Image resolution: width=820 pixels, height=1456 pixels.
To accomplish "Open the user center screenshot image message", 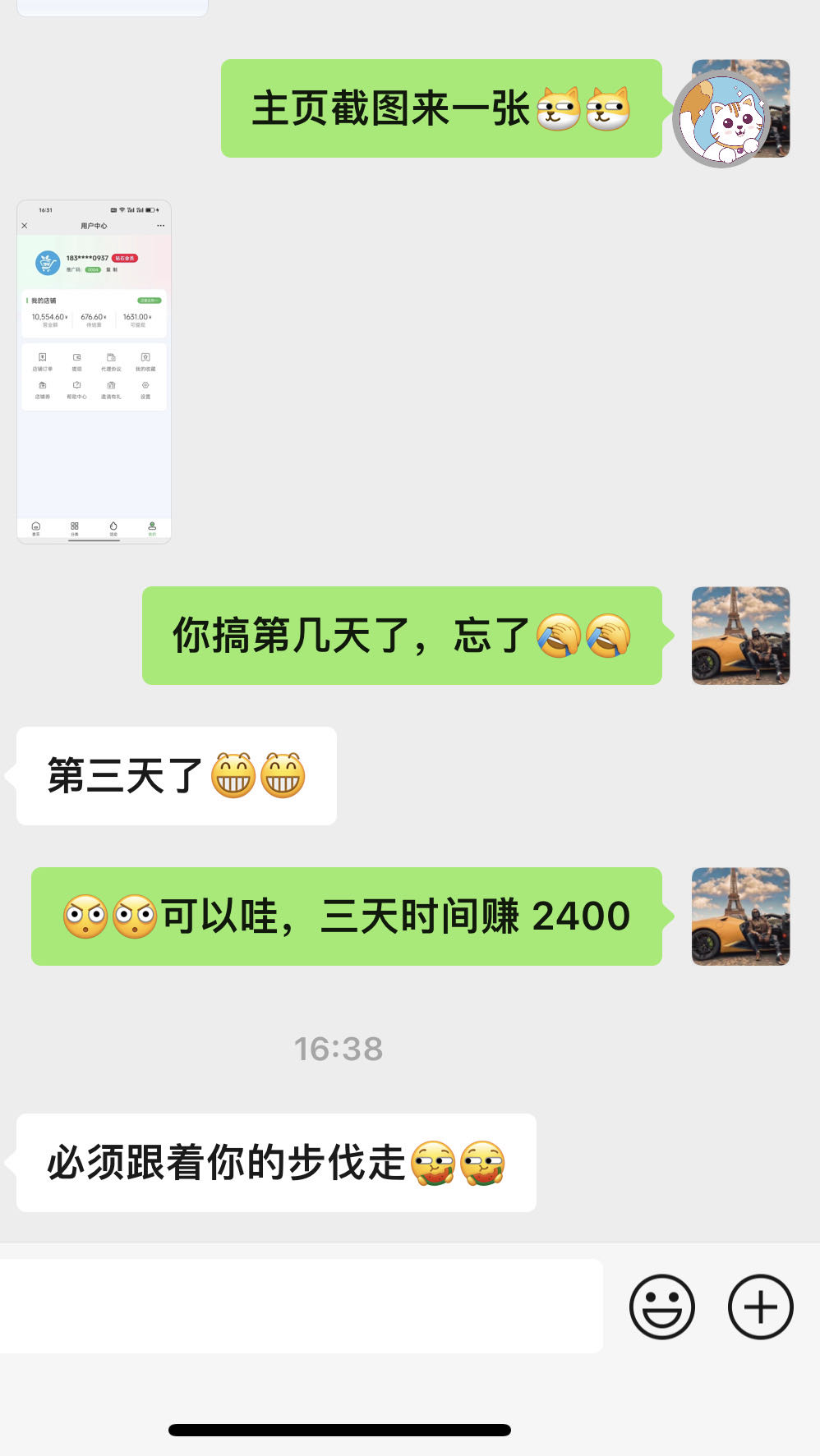I will click(94, 371).
